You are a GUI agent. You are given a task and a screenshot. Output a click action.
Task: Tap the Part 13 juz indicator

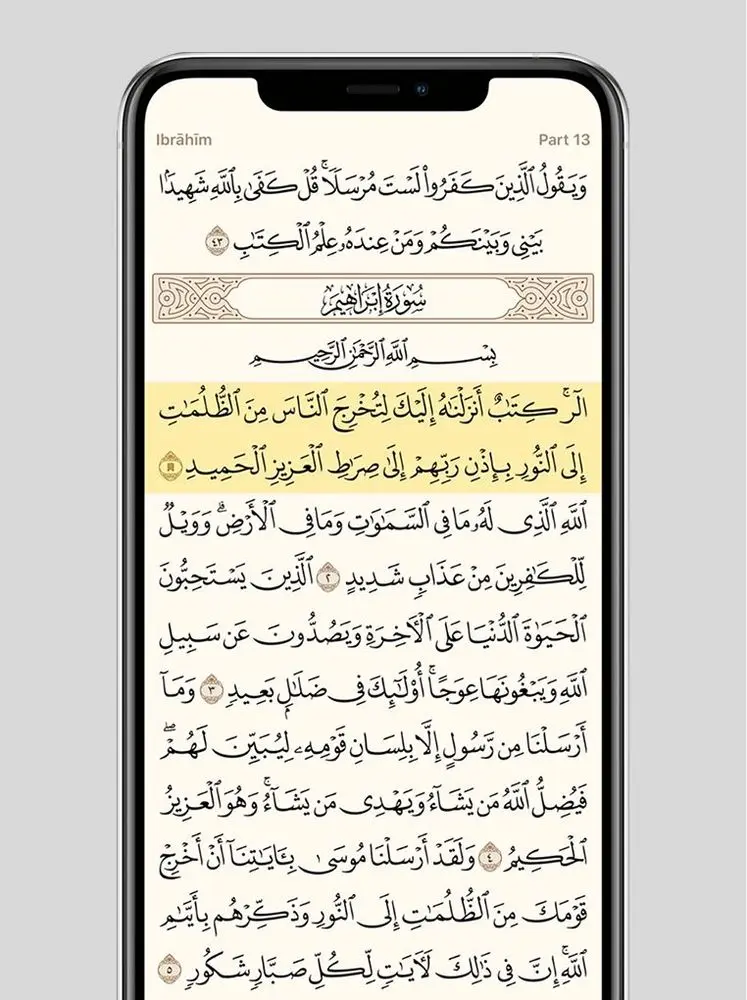(x=563, y=141)
